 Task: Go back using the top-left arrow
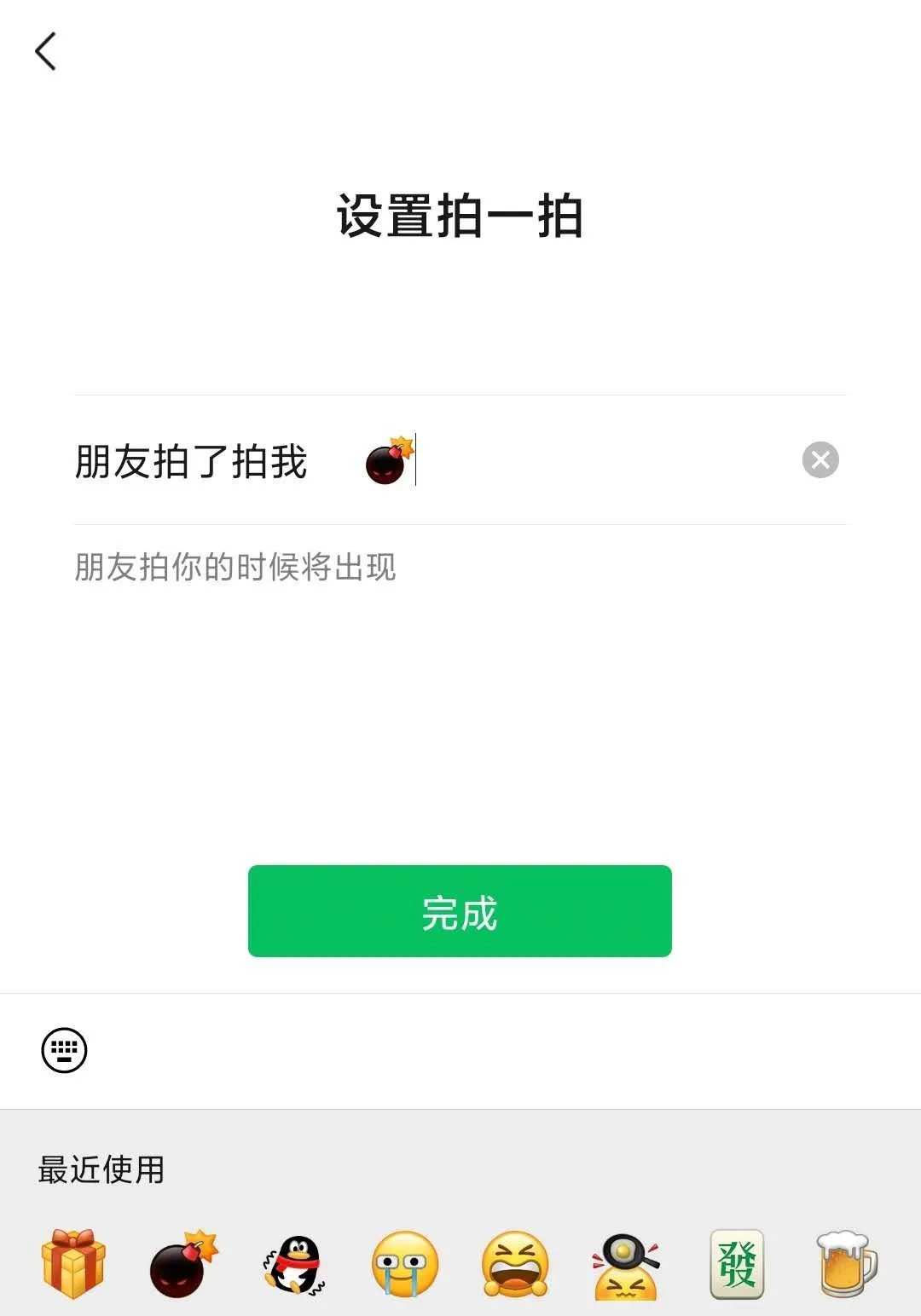[x=46, y=51]
